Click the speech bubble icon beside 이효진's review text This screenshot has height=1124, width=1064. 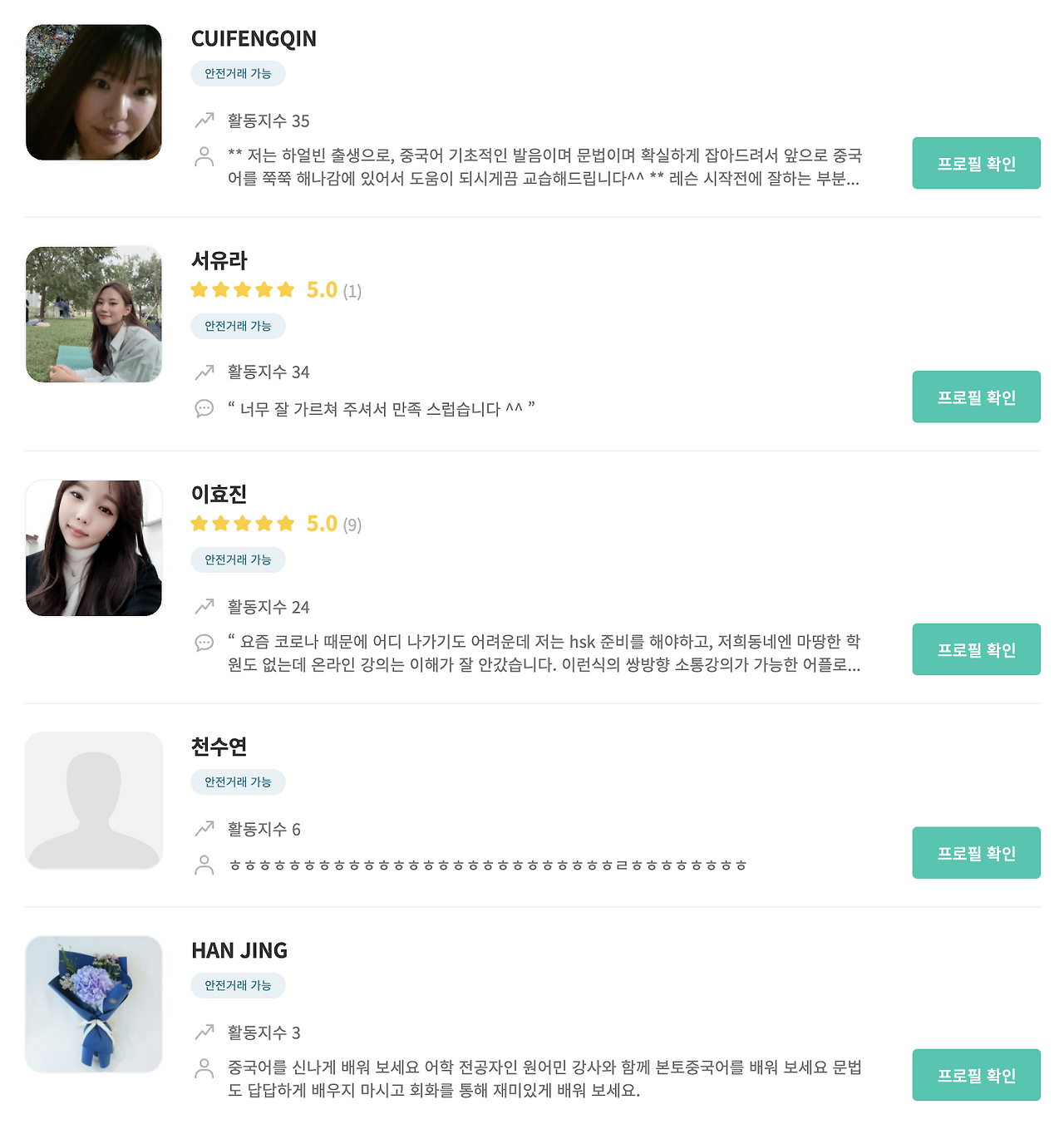click(204, 643)
